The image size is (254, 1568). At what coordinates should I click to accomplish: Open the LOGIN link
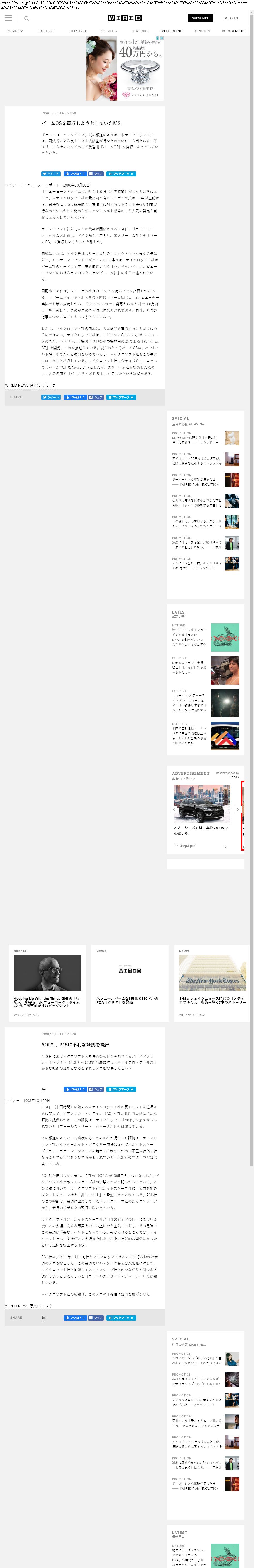click(232, 18)
